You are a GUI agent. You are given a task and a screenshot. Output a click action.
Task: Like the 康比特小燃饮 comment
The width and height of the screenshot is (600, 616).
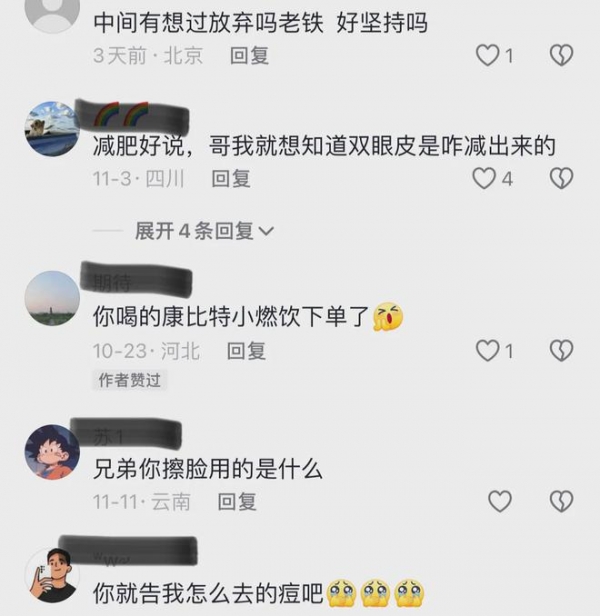pyautogui.click(x=487, y=351)
